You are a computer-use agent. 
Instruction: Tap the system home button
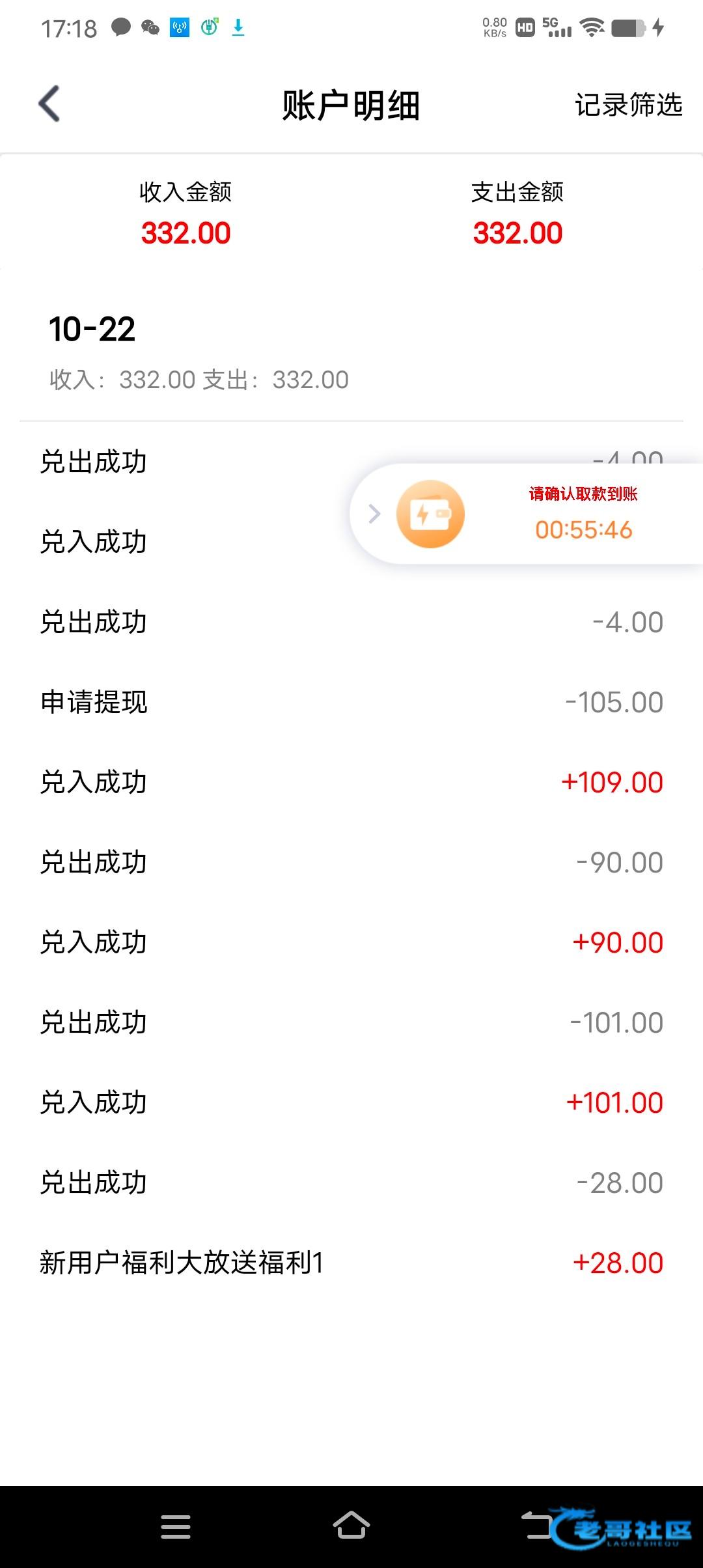pyautogui.click(x=351, y=1526)
